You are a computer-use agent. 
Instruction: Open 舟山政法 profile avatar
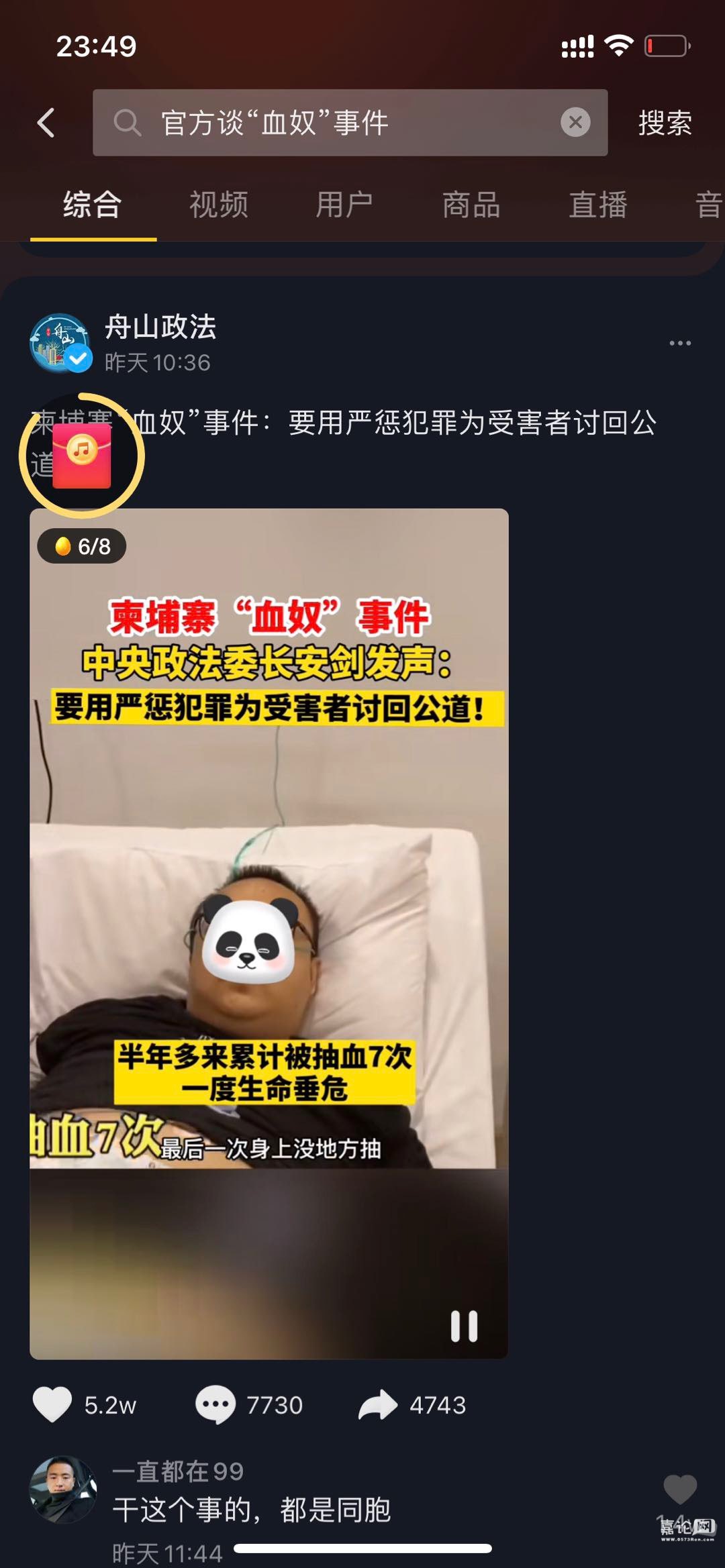[x=59, y=343]
